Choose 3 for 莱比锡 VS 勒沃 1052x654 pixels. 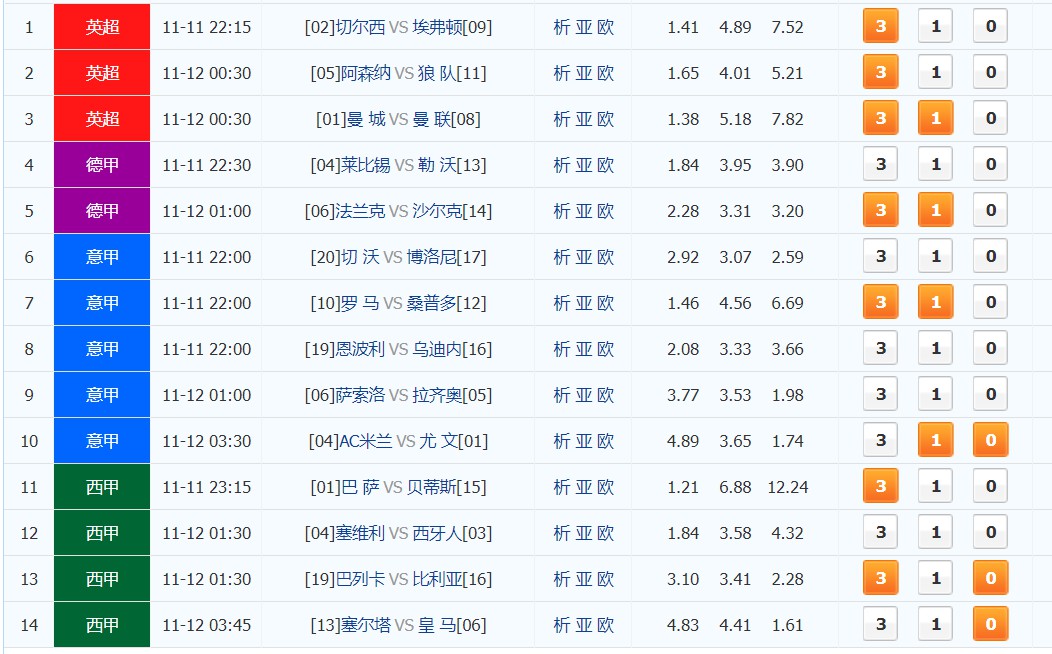tap(881, 165)
